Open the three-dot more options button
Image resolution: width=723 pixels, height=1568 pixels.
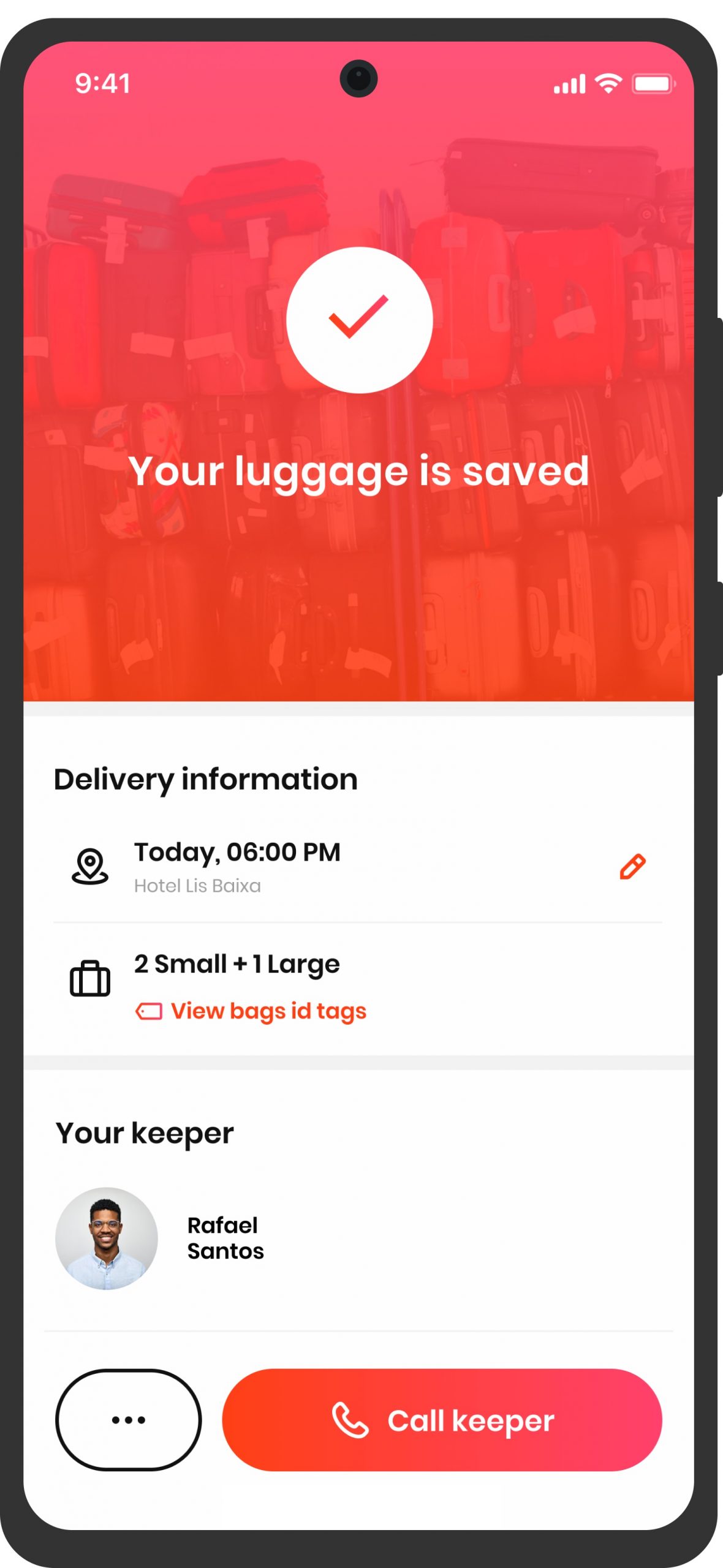click(128, 1420)
